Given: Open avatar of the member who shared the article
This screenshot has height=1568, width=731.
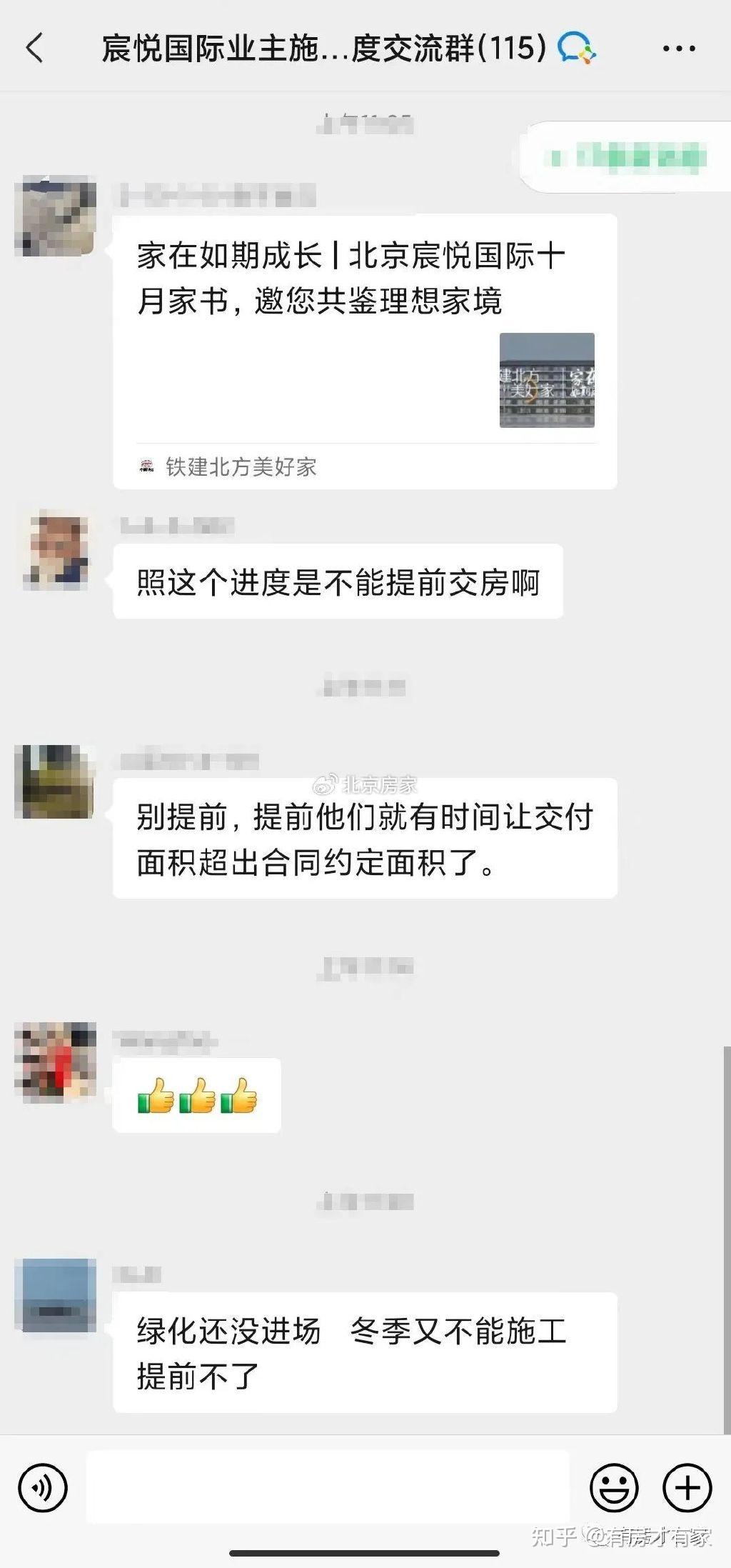Looking at the screenshot, I should [56, 216].
